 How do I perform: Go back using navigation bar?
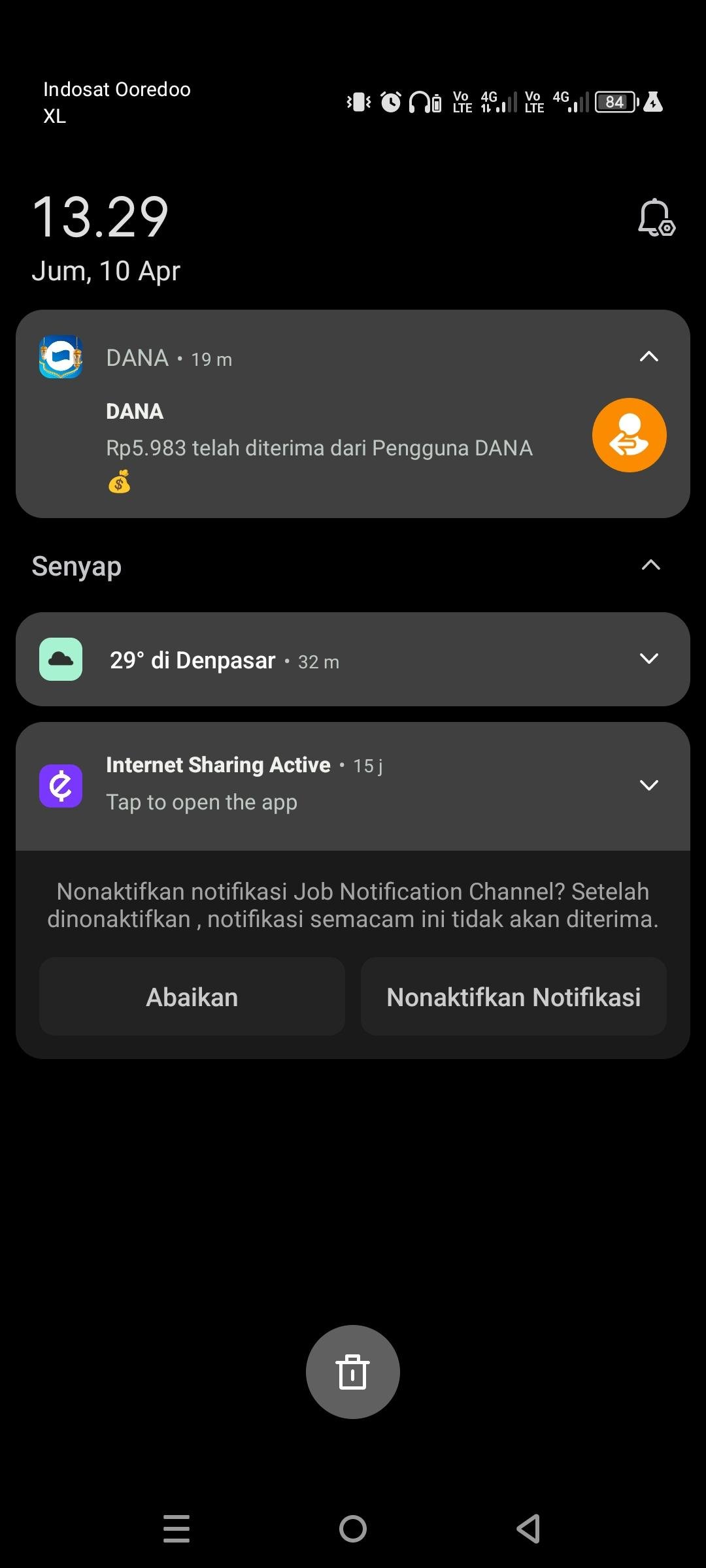click(528, 1529)
